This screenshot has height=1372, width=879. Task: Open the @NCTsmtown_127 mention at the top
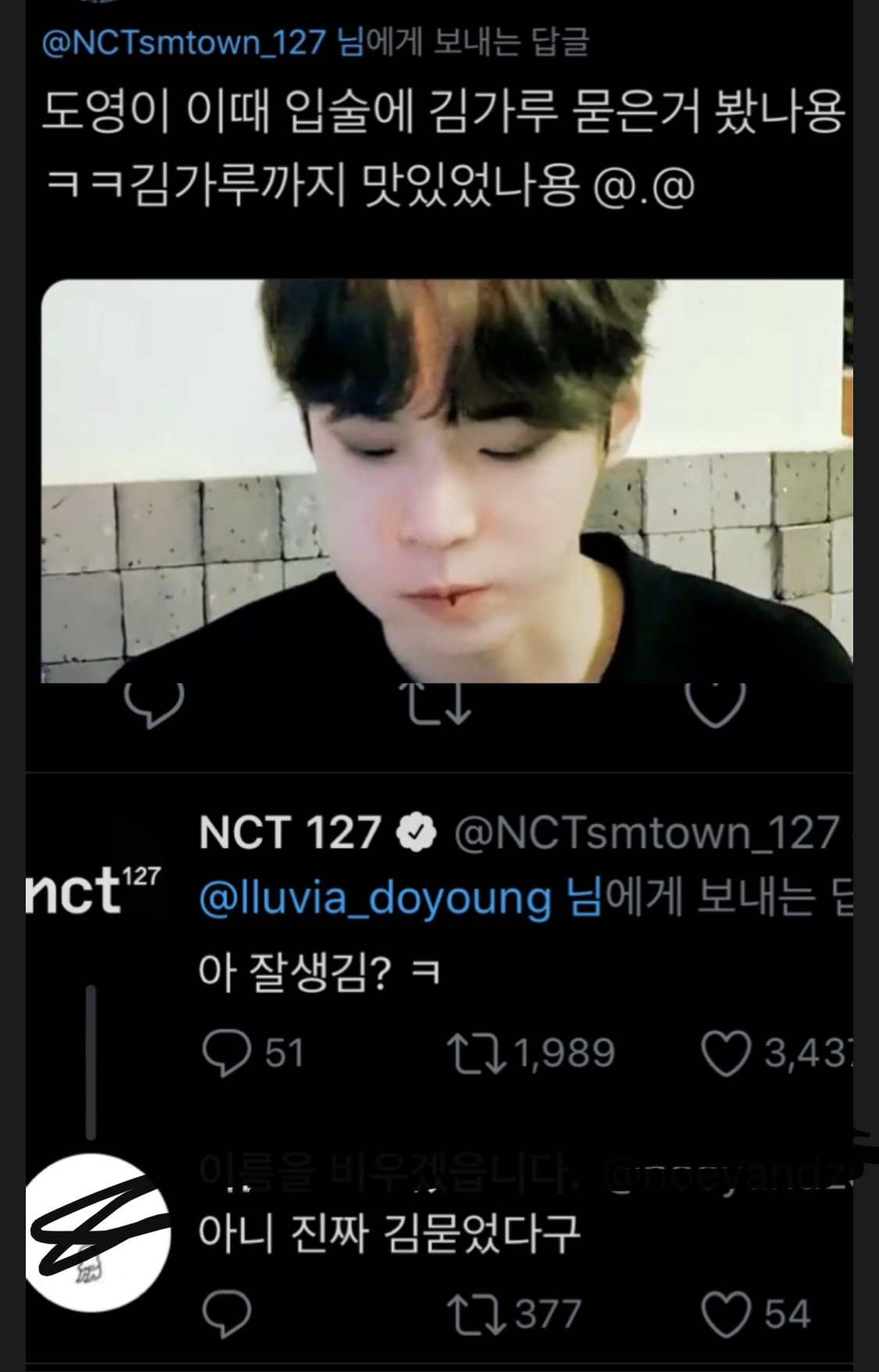[x=183, y=42]
